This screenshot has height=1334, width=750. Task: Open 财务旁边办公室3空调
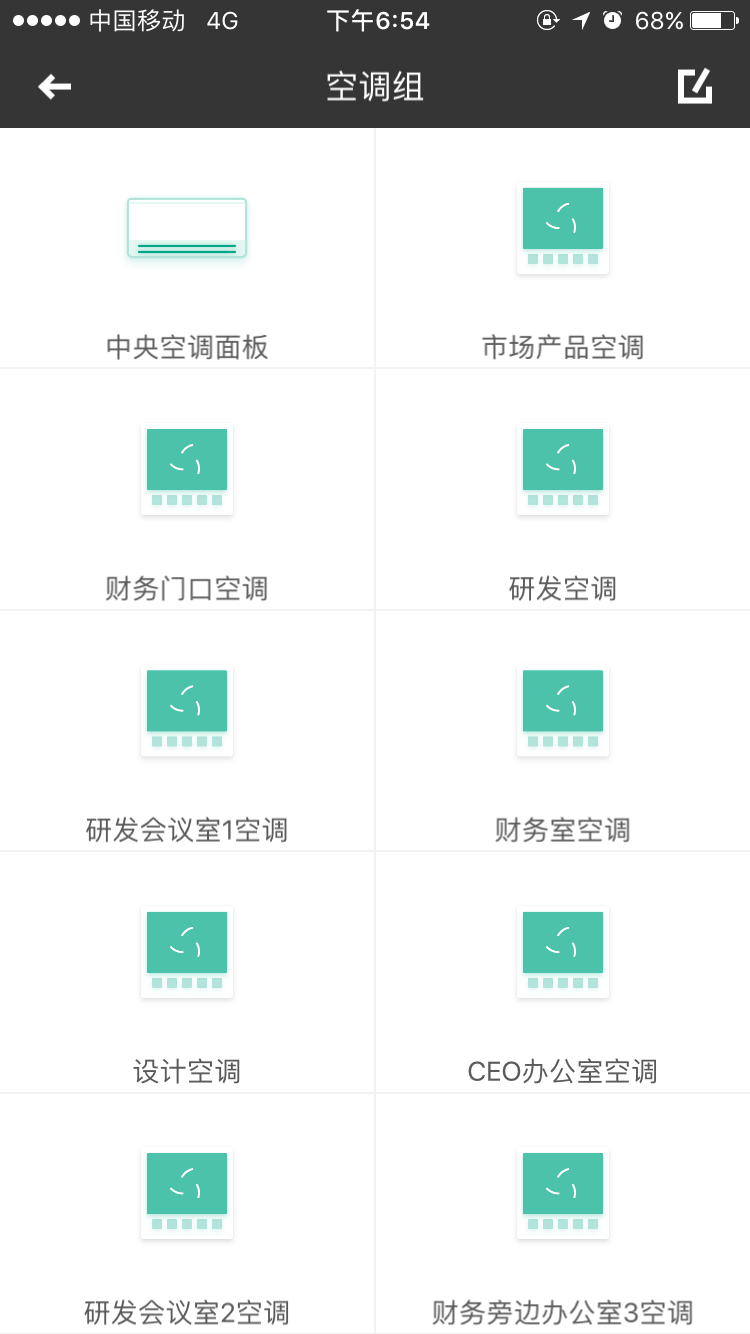coord(563,1214)
